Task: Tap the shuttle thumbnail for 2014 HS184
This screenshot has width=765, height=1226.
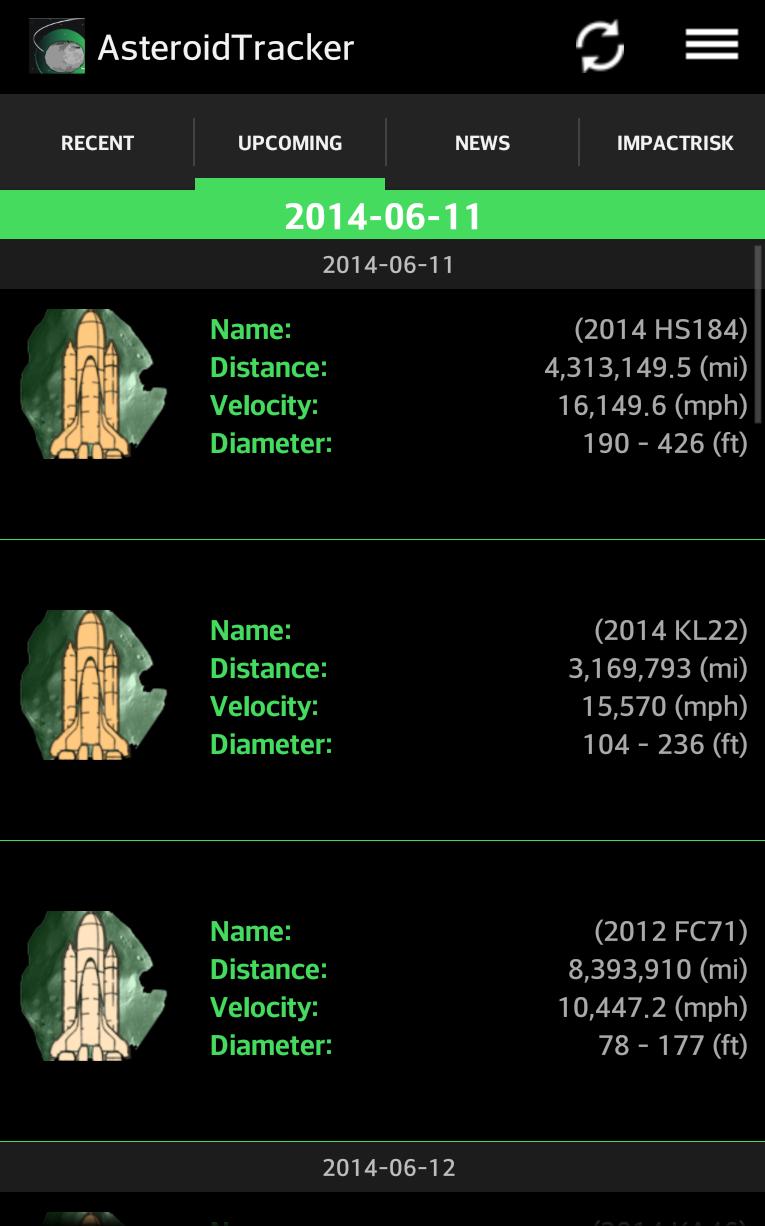Action: (93, 383)
